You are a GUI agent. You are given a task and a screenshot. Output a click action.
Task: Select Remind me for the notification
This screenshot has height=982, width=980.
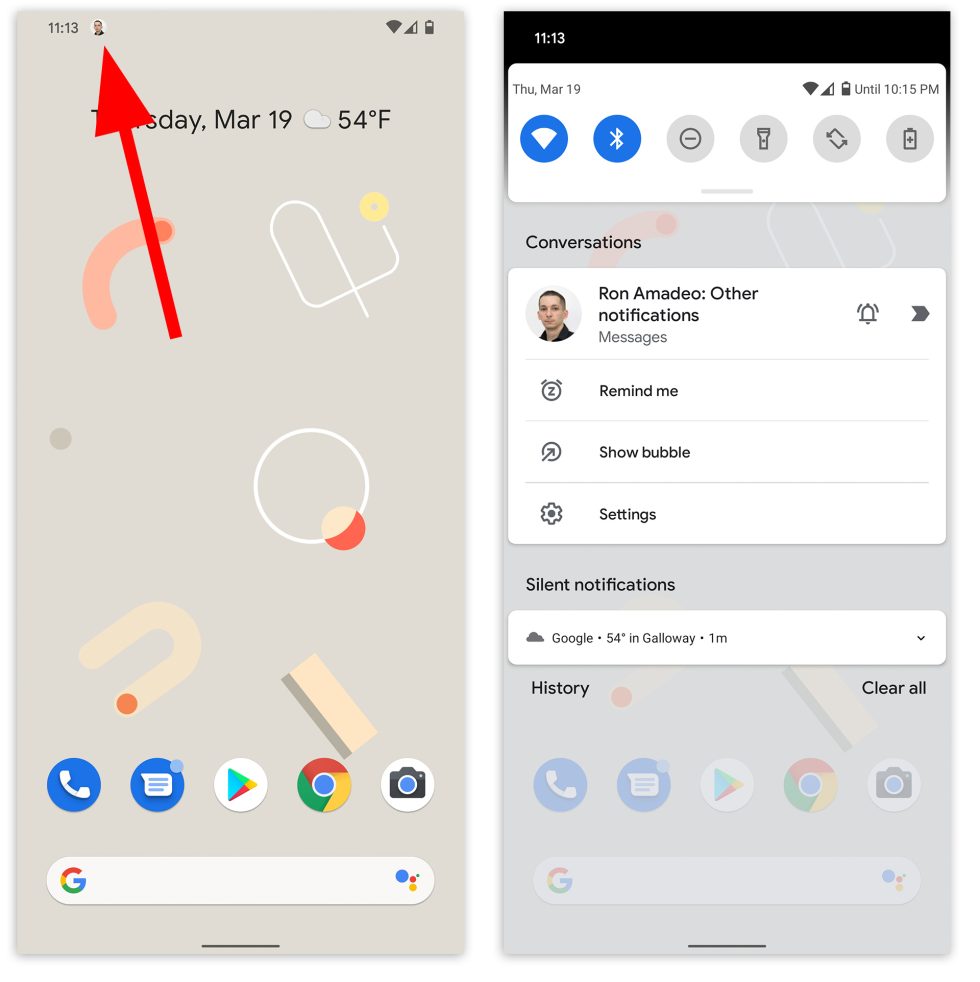[638, 391]
